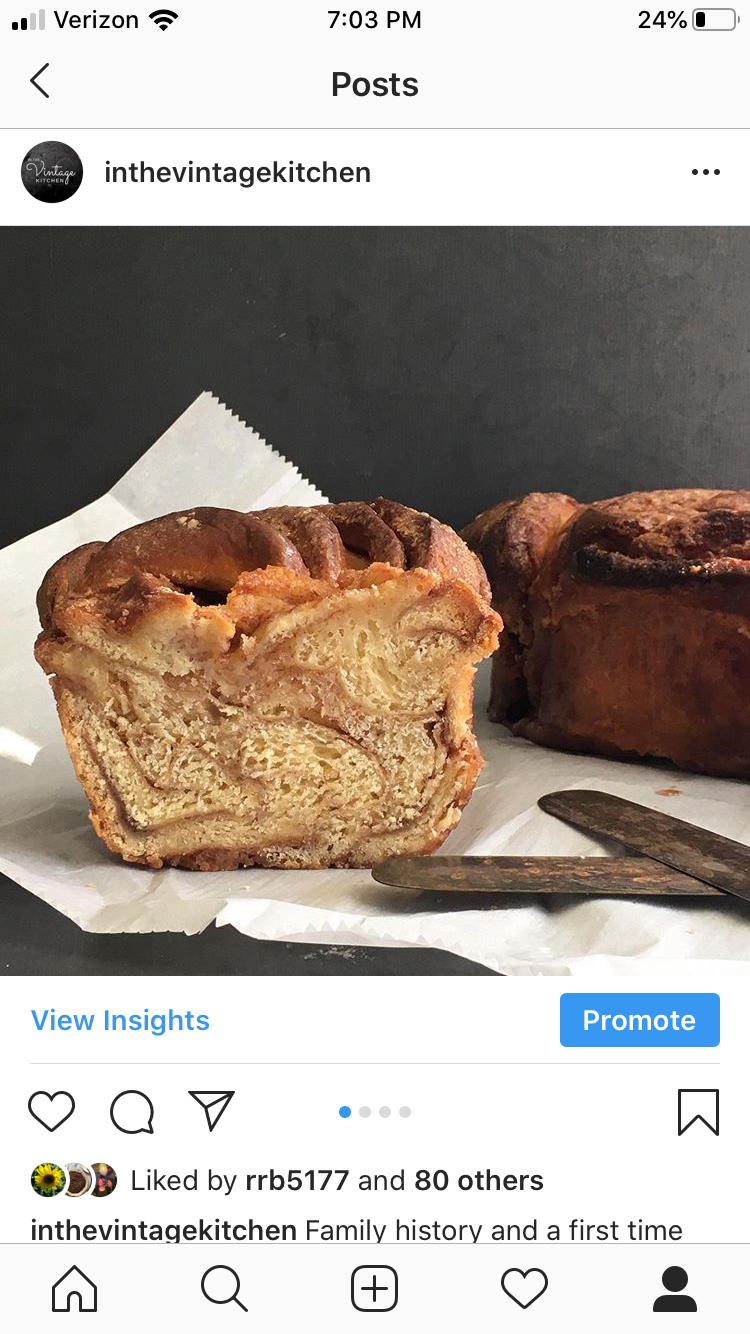The width and height of the screenshot is (750, 1334).
Task: Switch to the Profile tab
Action: click(x=674, y=1288)
